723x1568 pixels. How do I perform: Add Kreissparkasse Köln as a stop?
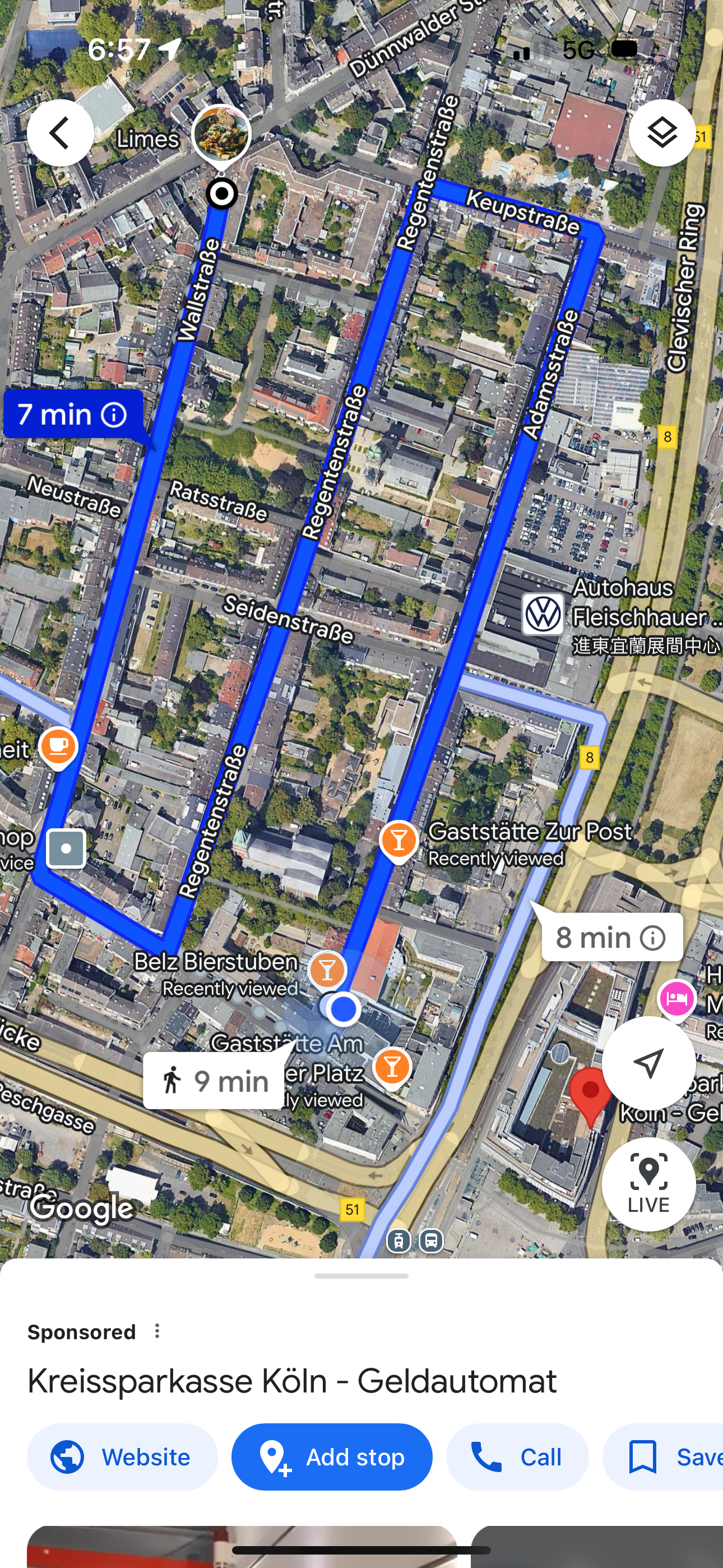coord(332,1457)
